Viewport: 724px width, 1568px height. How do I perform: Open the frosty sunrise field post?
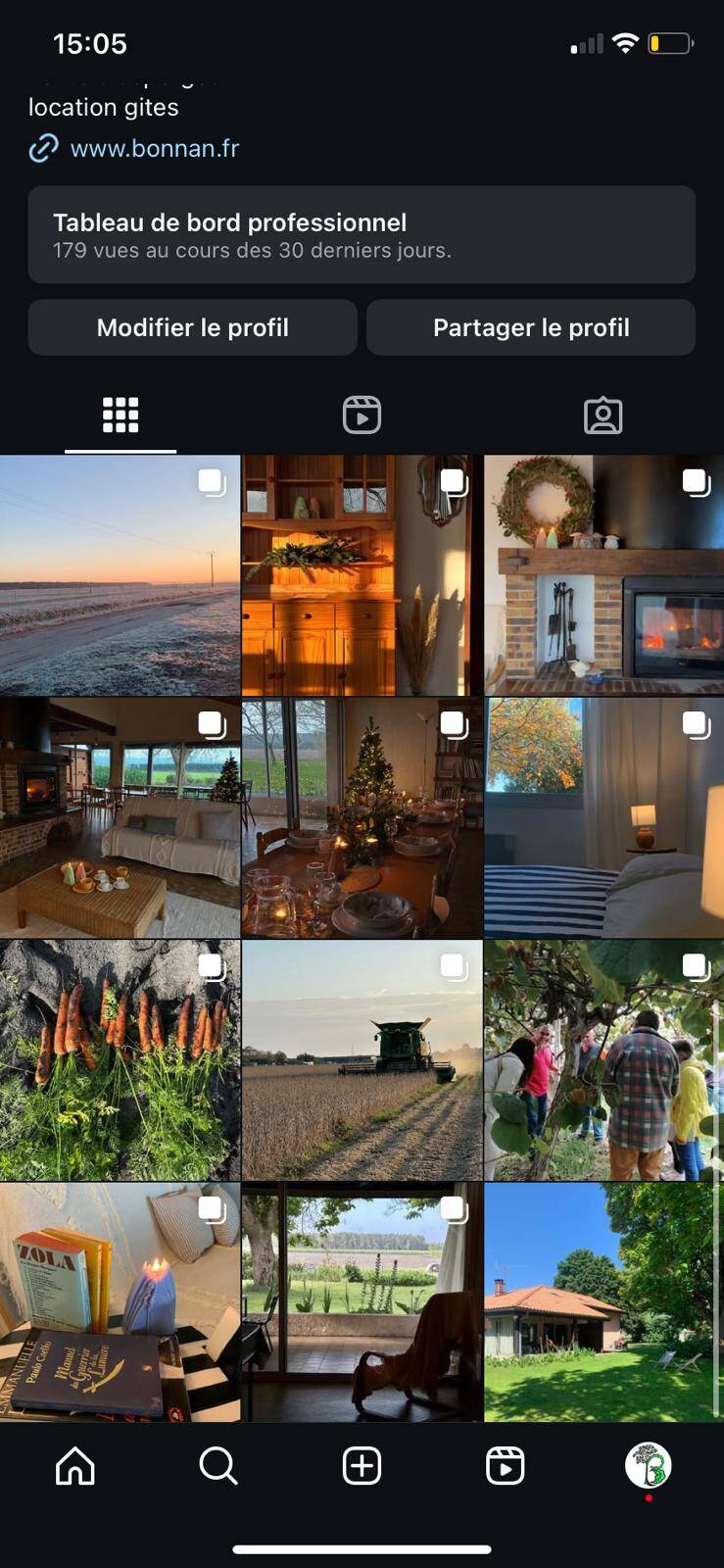tap(120, 575)
